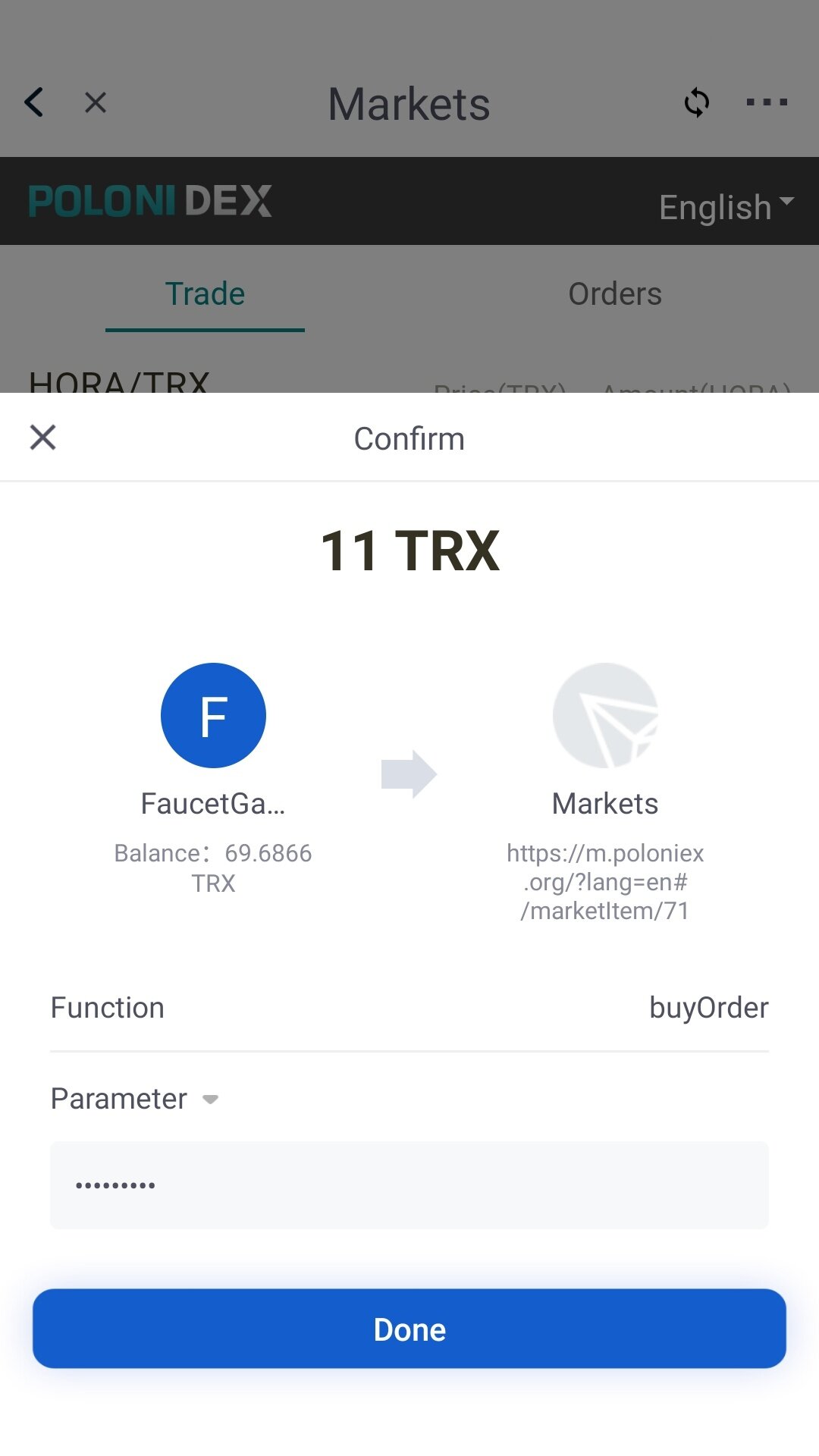Open the three-dot overflow menu
This screenshot has height=1456, width=819.
click(x=767, y=102)
